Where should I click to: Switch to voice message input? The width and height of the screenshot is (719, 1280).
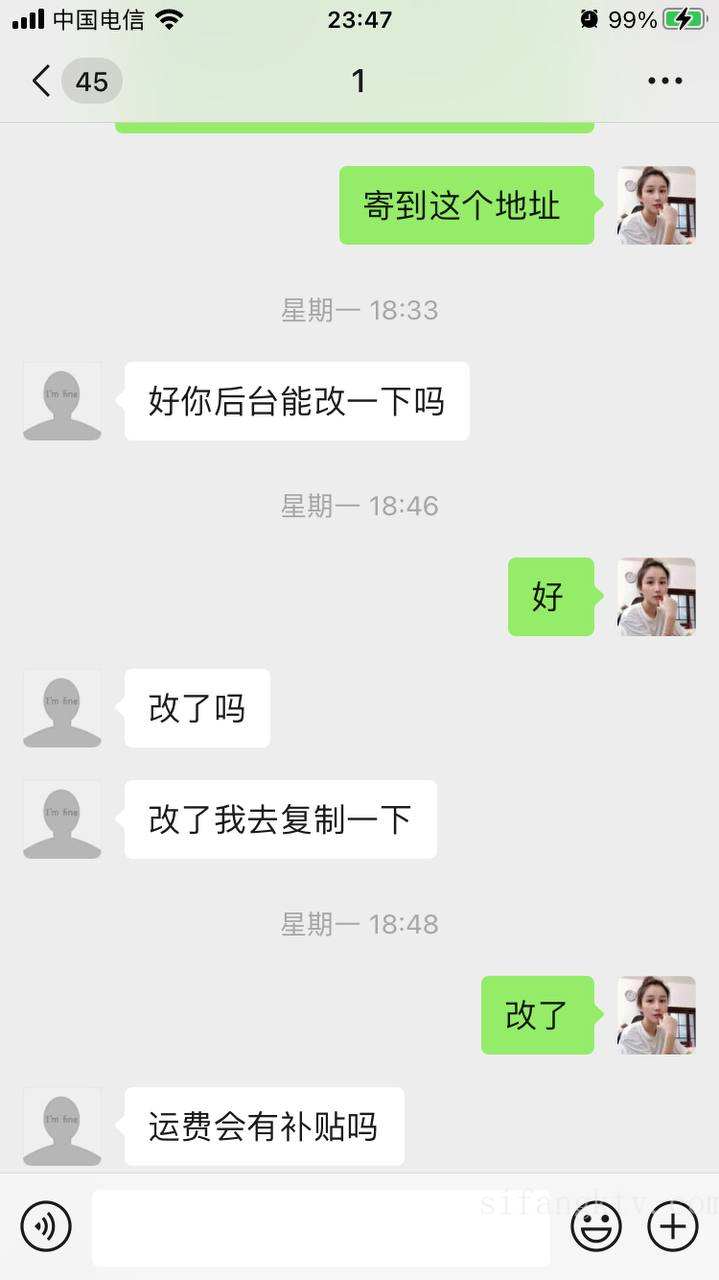pos(46,1226)
